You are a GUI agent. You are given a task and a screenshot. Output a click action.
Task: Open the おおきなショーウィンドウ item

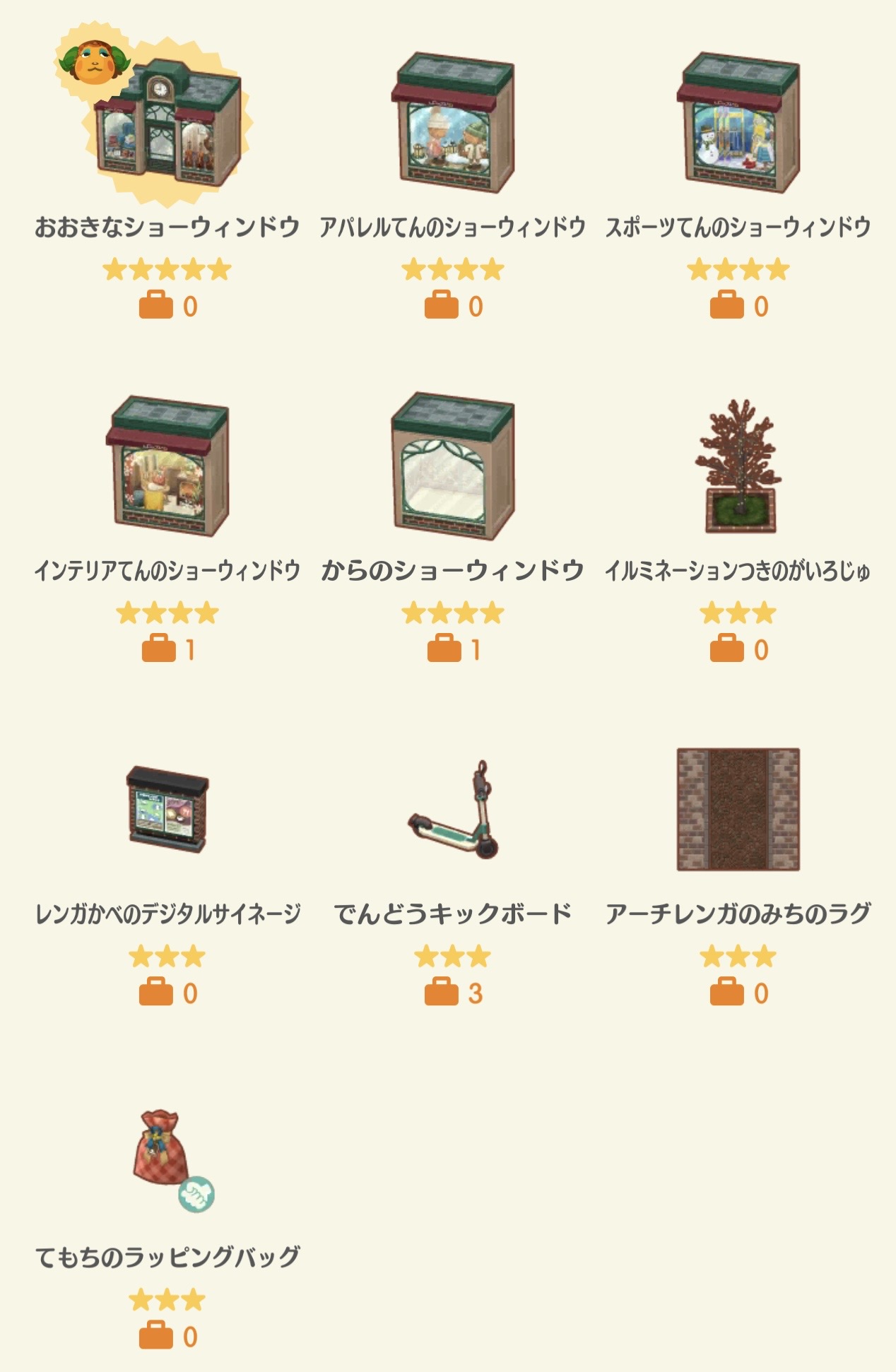(168, 127)
